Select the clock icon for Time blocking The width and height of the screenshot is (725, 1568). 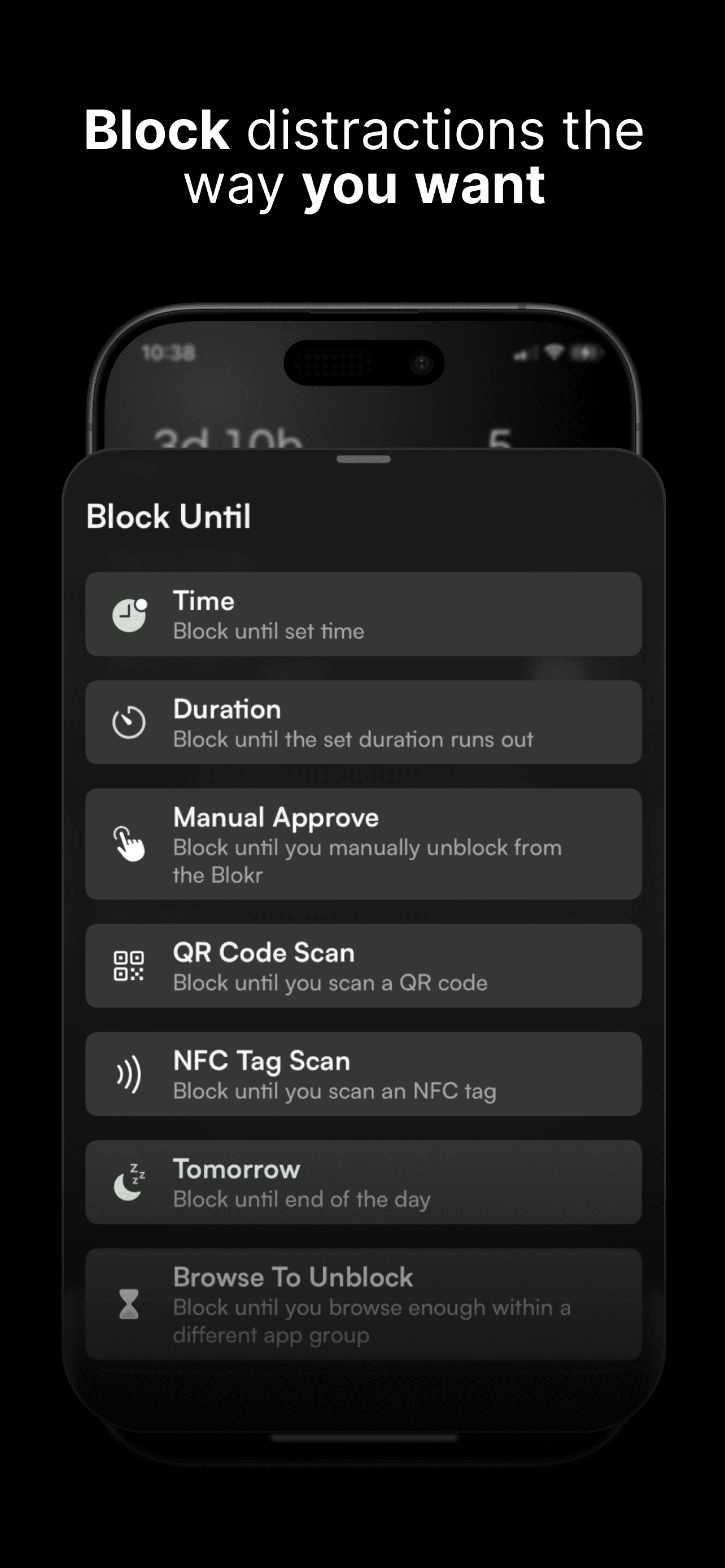[x=129, y=615]
